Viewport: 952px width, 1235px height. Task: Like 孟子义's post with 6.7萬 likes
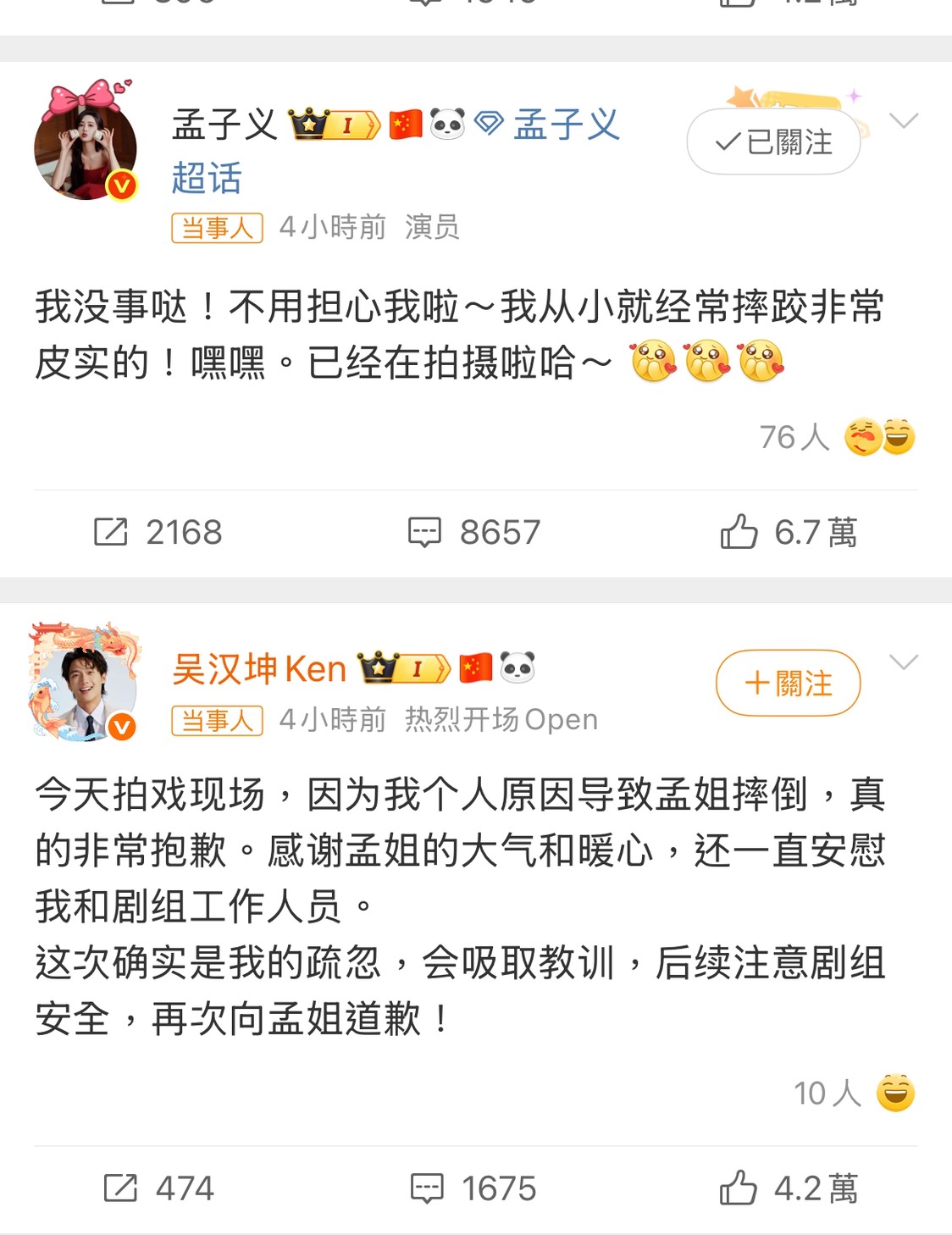[x=789, y=533]
